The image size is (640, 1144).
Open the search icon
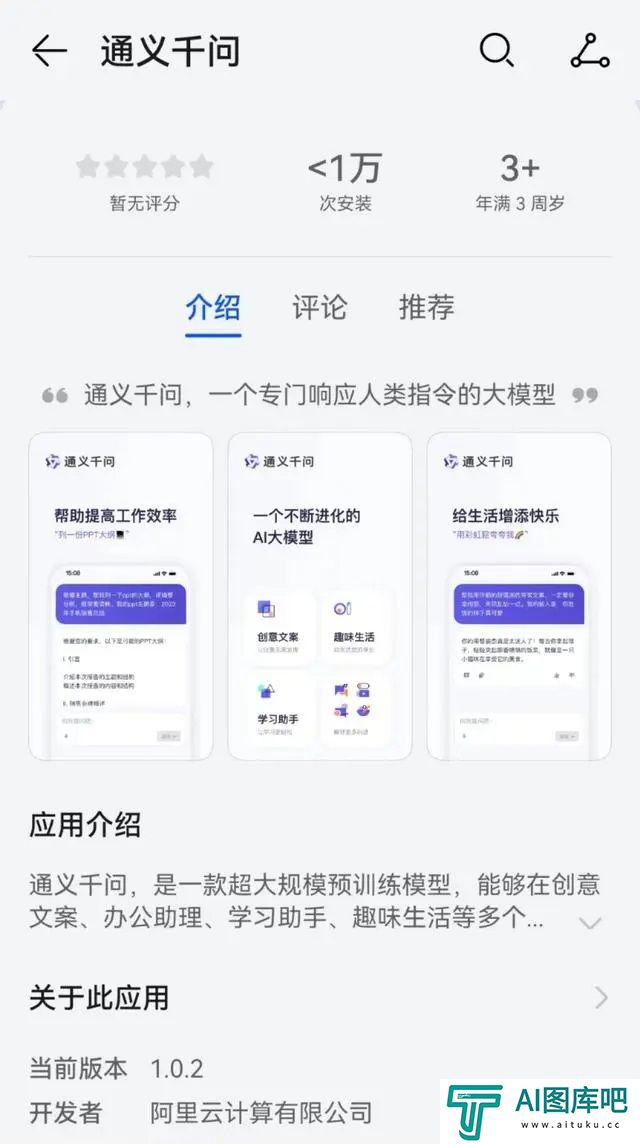[x=496, y=49]
